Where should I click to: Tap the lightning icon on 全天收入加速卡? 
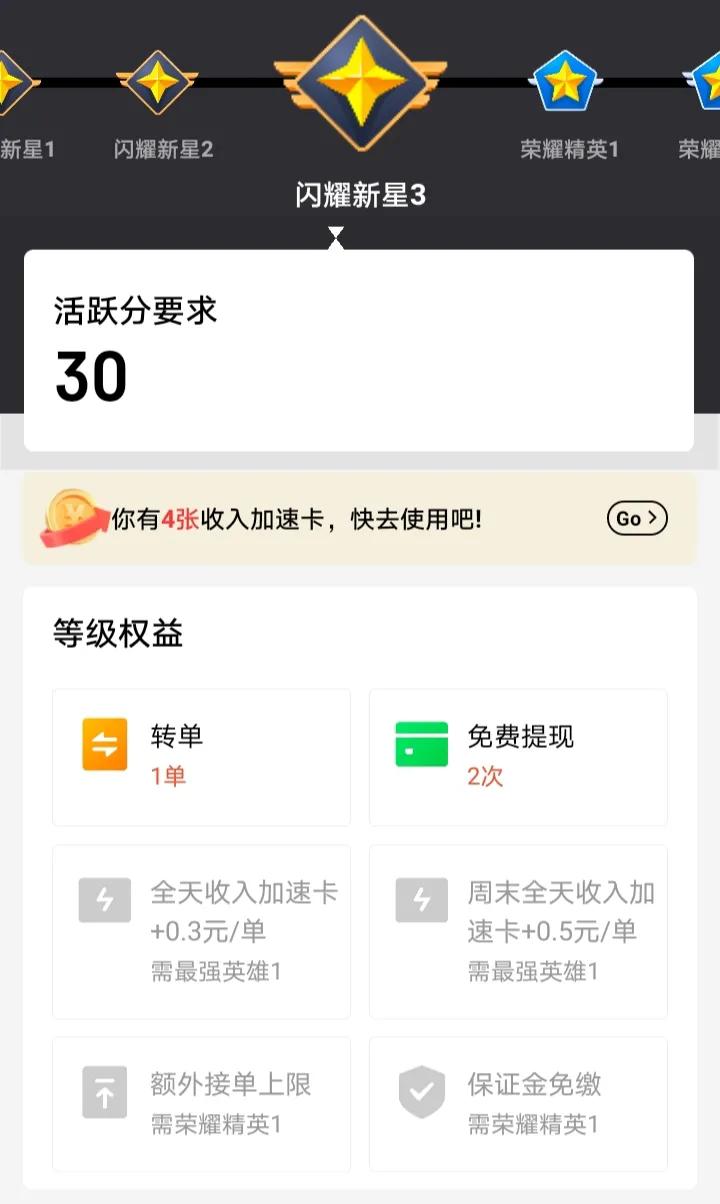click(x=103, y=900)
